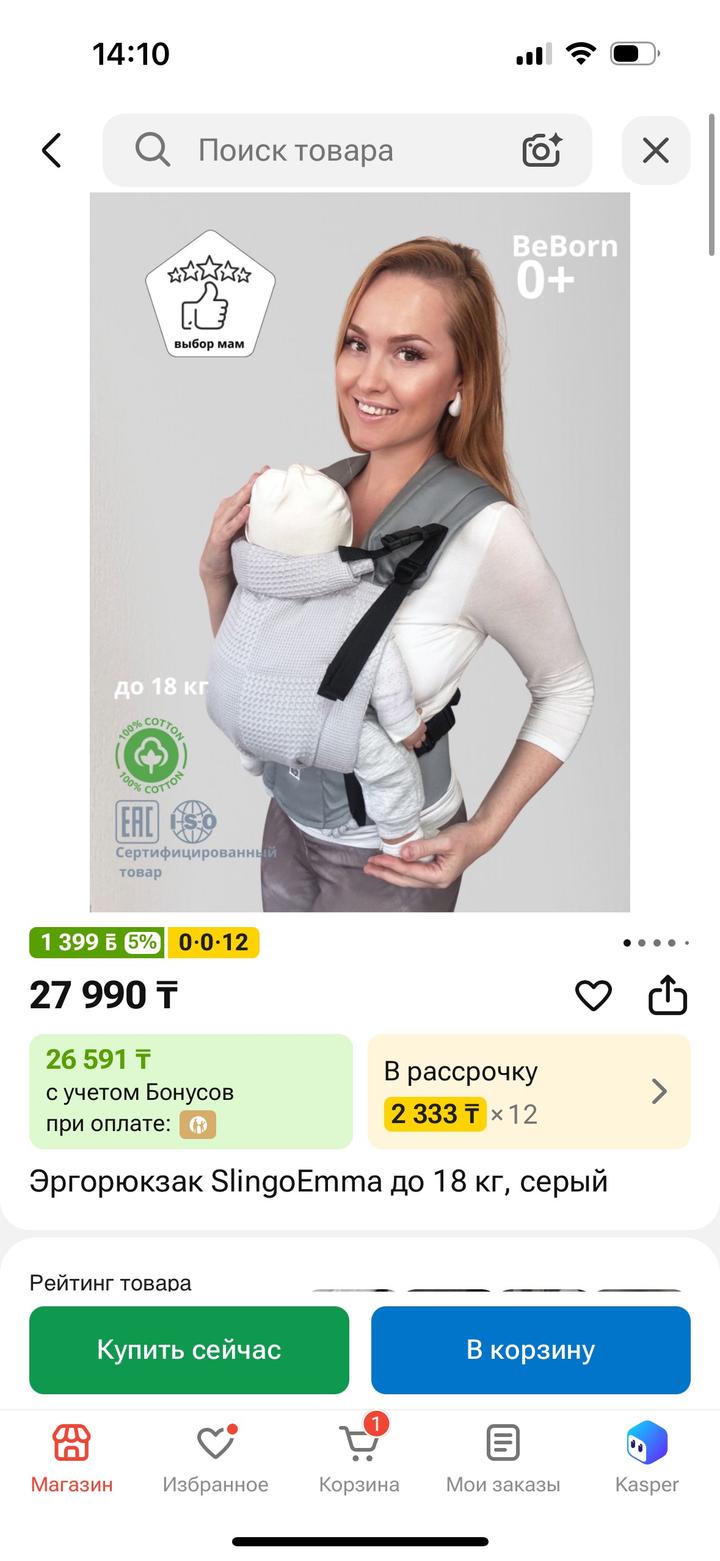The image size is (720, 1561).
Task: Open the В рассрочку installment option
Action: point(529,1091)
